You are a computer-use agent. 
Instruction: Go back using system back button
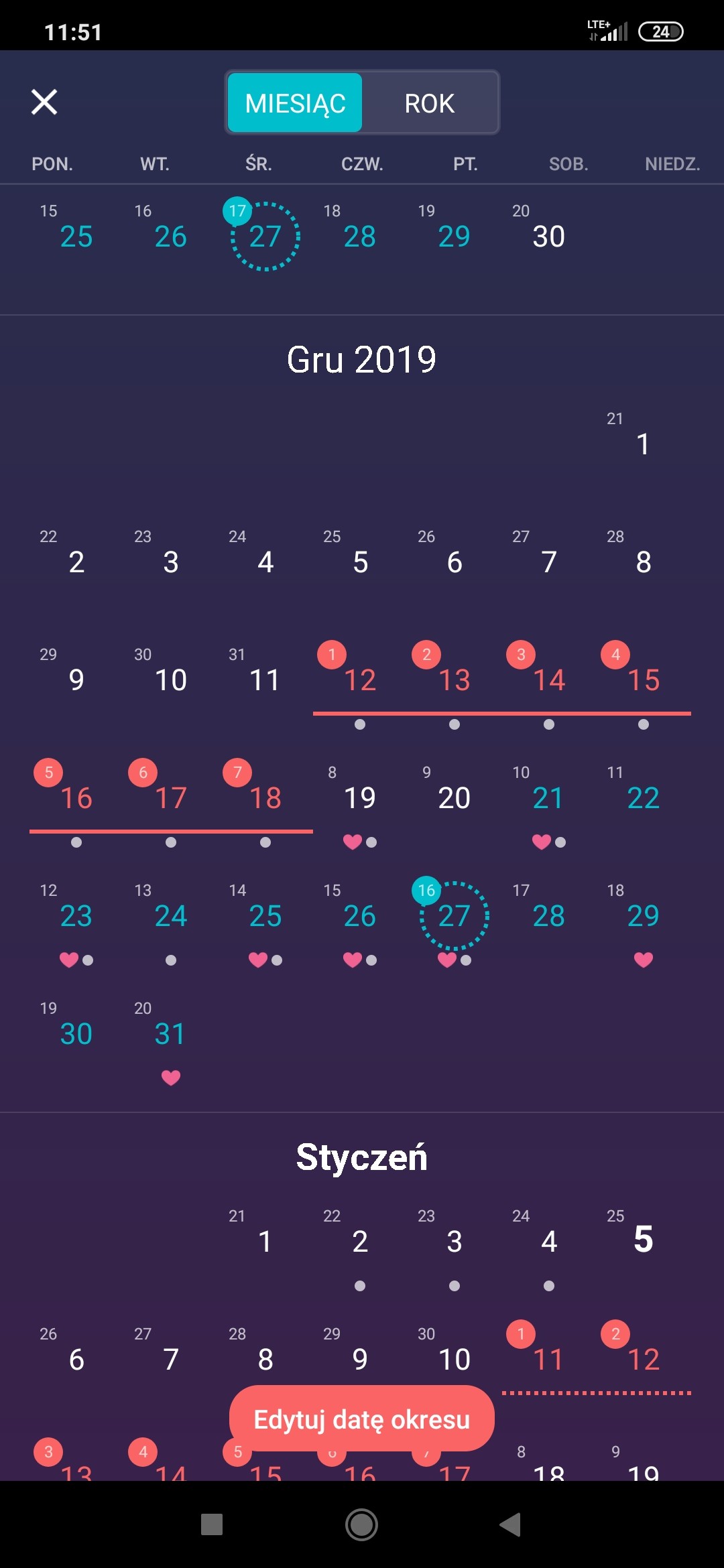click(511, 1524)
